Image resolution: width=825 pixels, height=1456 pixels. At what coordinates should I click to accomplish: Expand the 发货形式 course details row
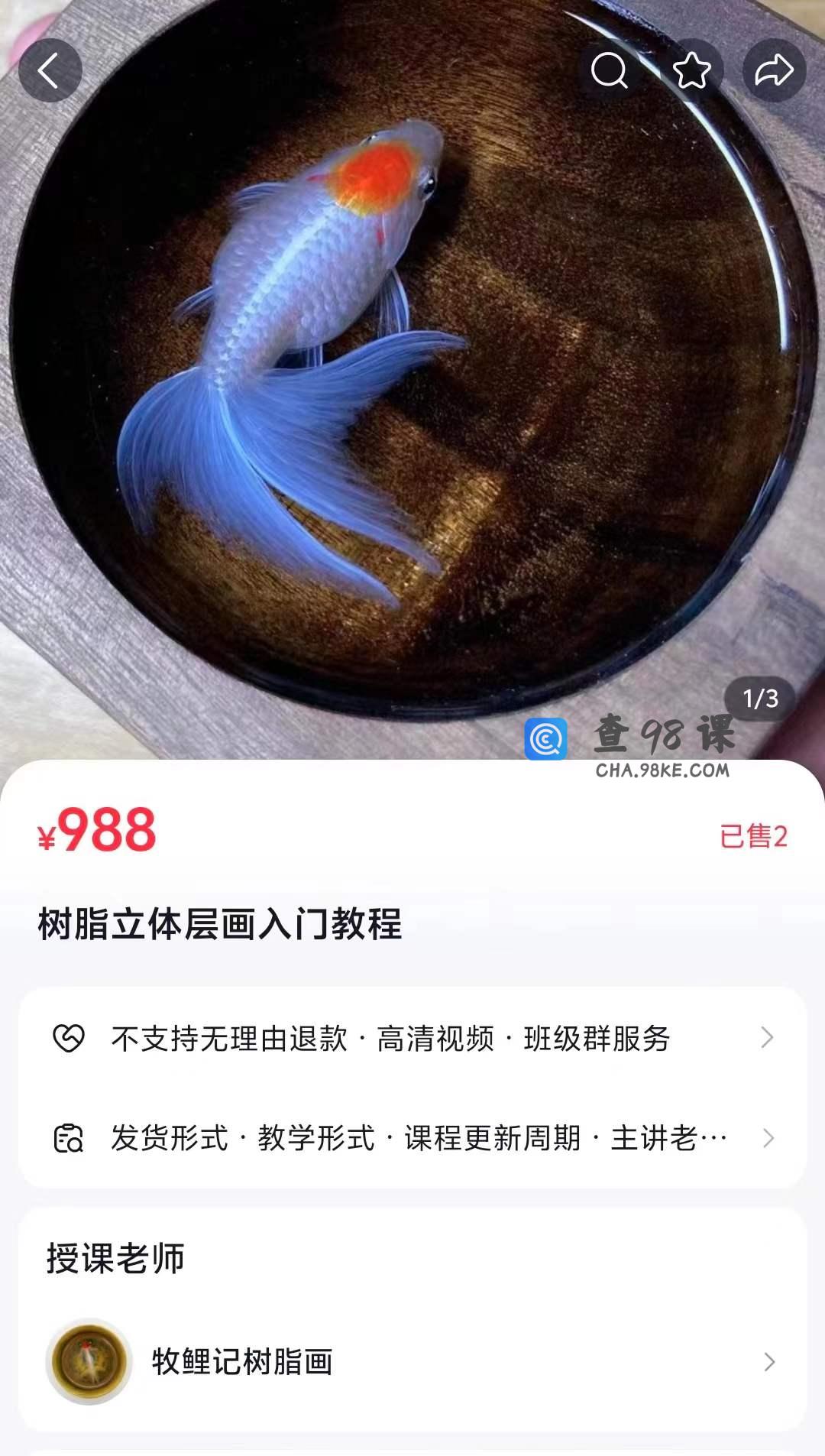(412, 1138)
